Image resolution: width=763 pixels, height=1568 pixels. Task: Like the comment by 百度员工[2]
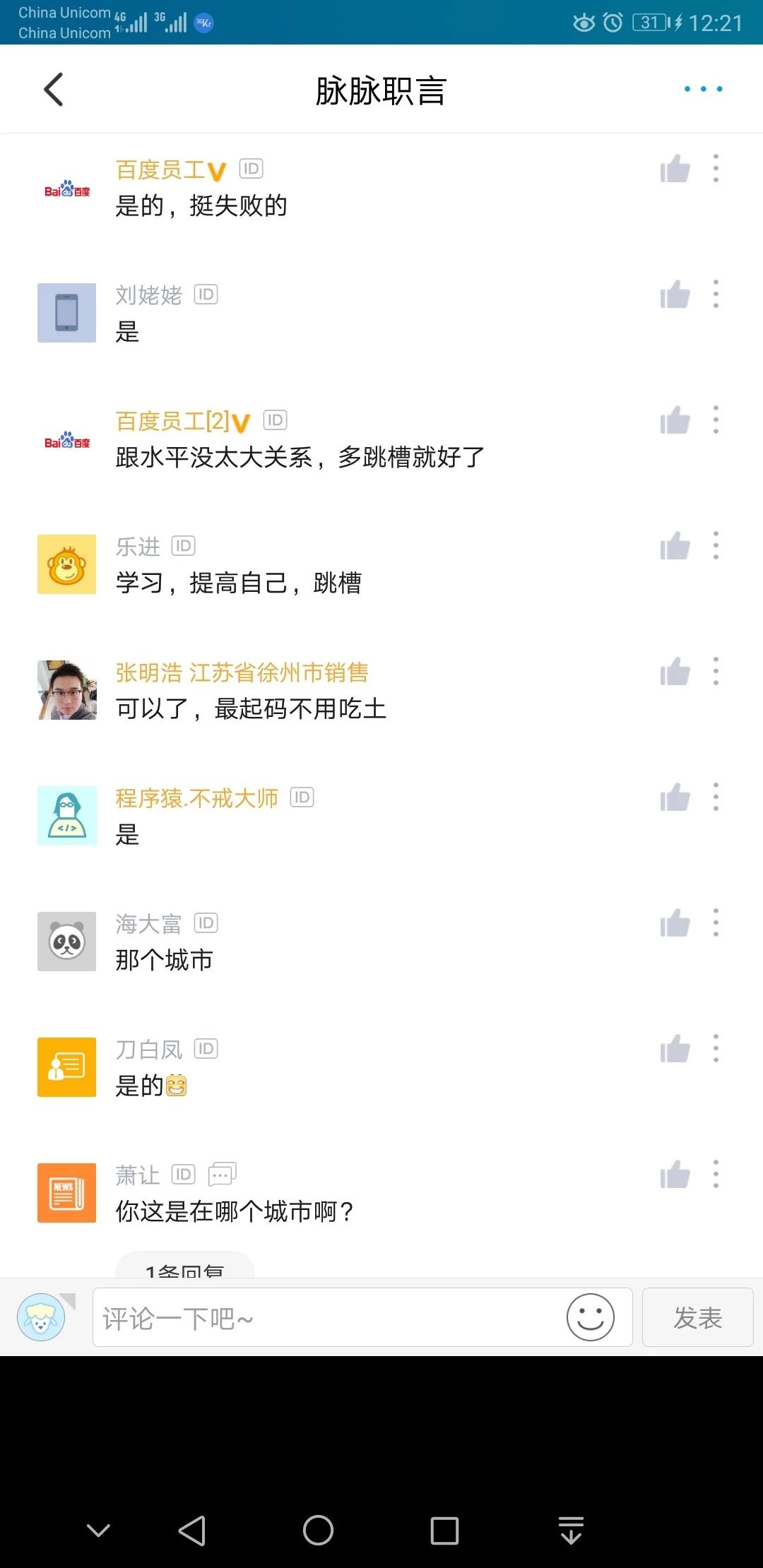(675, 421)
